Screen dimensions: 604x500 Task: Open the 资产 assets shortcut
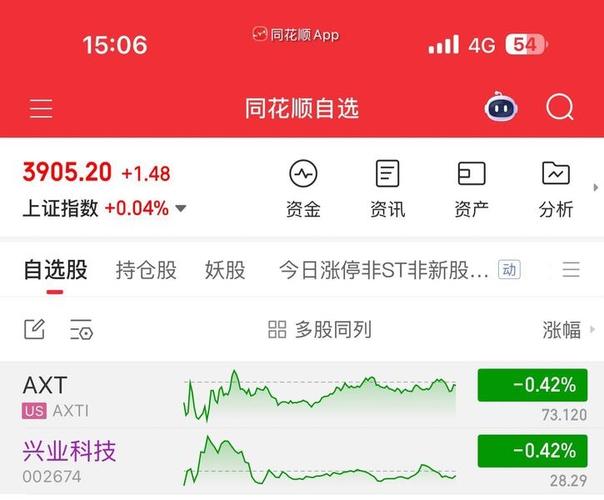(471, 189)
